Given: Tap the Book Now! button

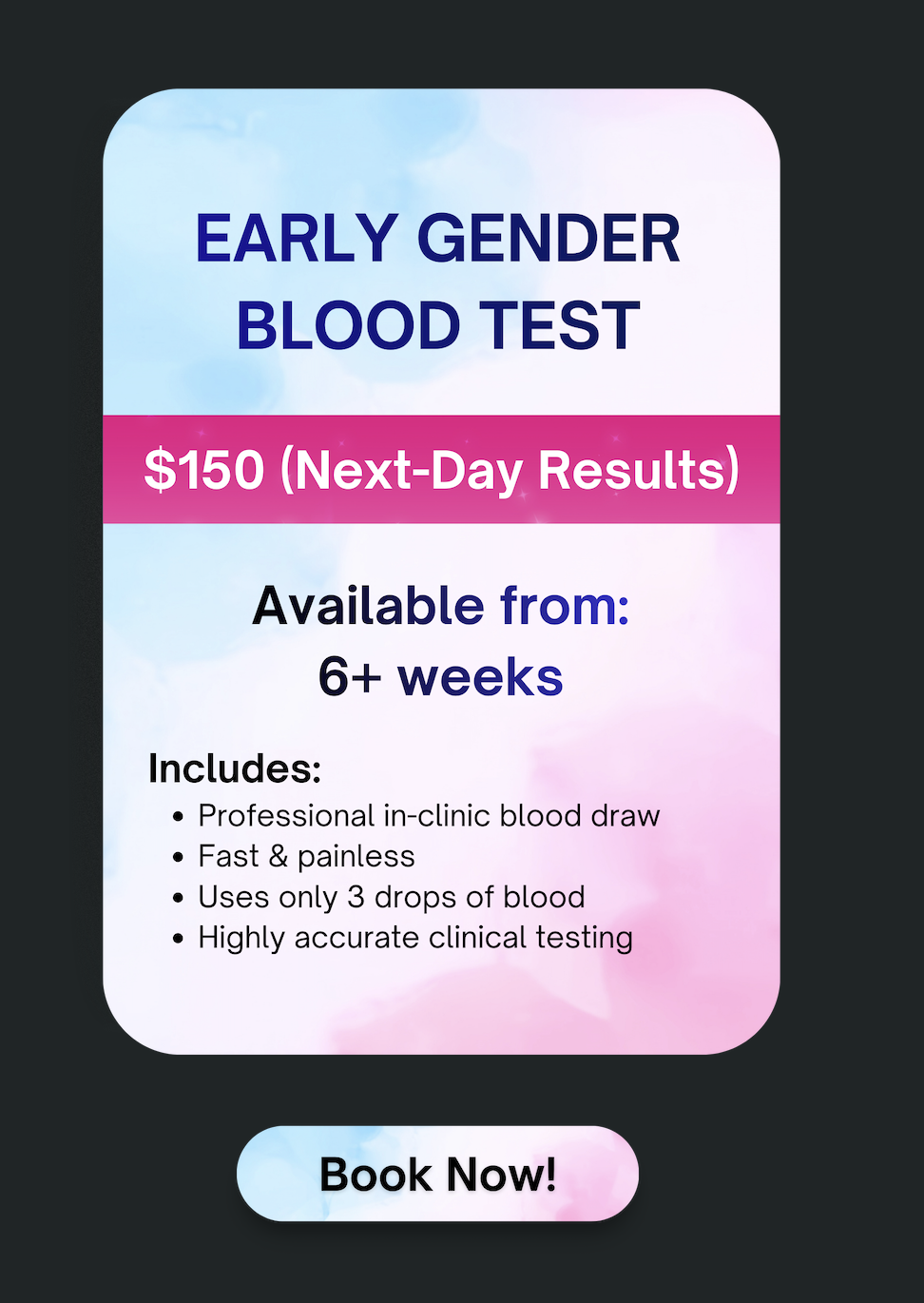Looking at the screenshot, I should click(437, 1174).
